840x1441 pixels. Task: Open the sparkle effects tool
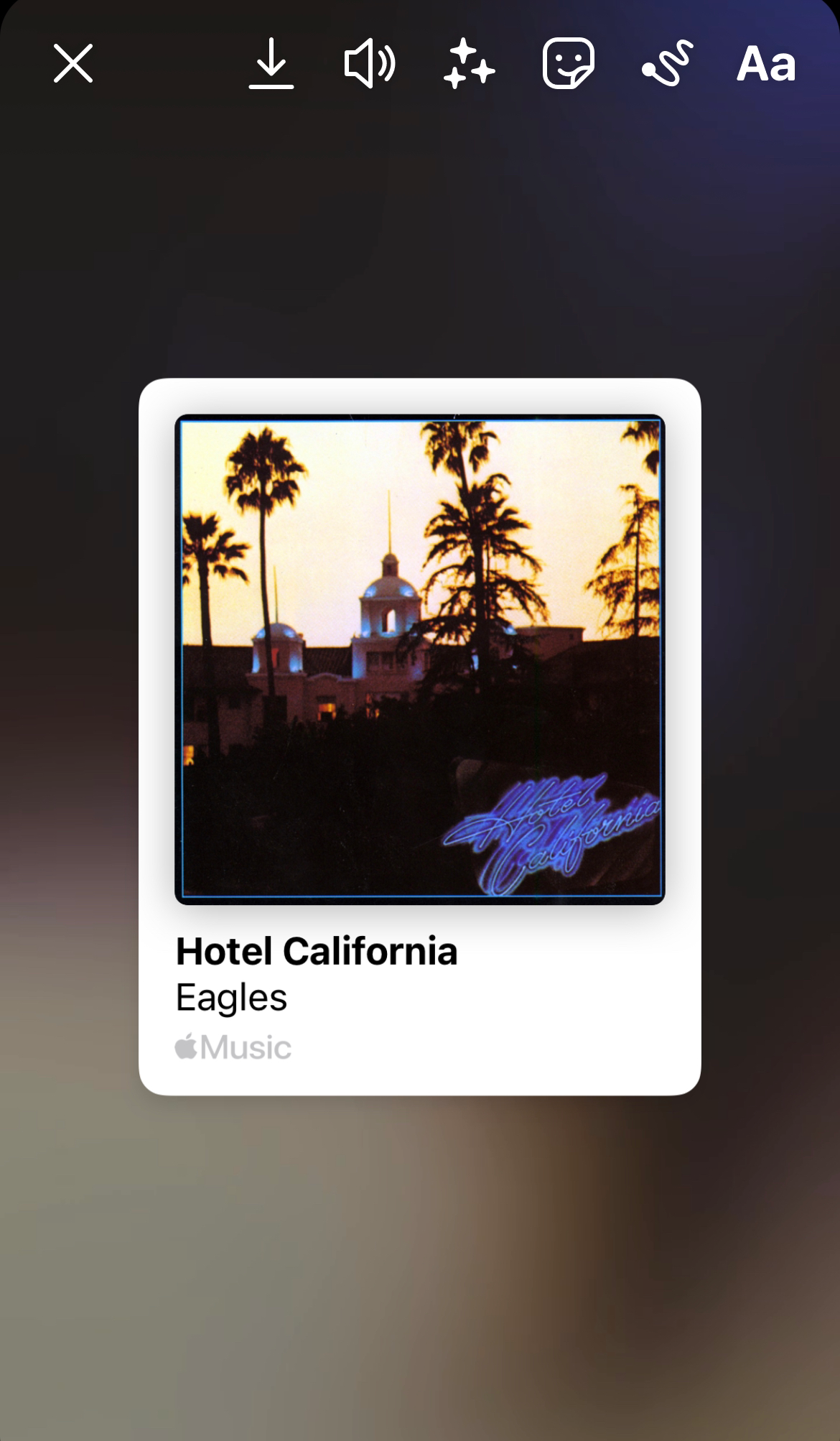[x=469, y=63]
